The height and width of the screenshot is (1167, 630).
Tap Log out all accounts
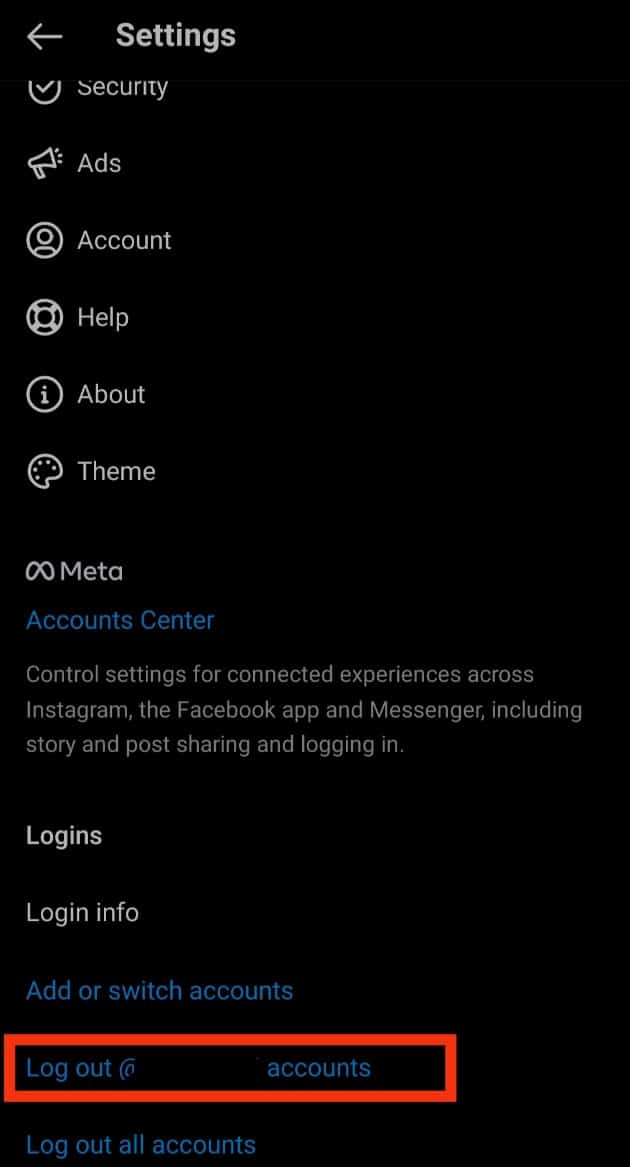coord(141,1145)
